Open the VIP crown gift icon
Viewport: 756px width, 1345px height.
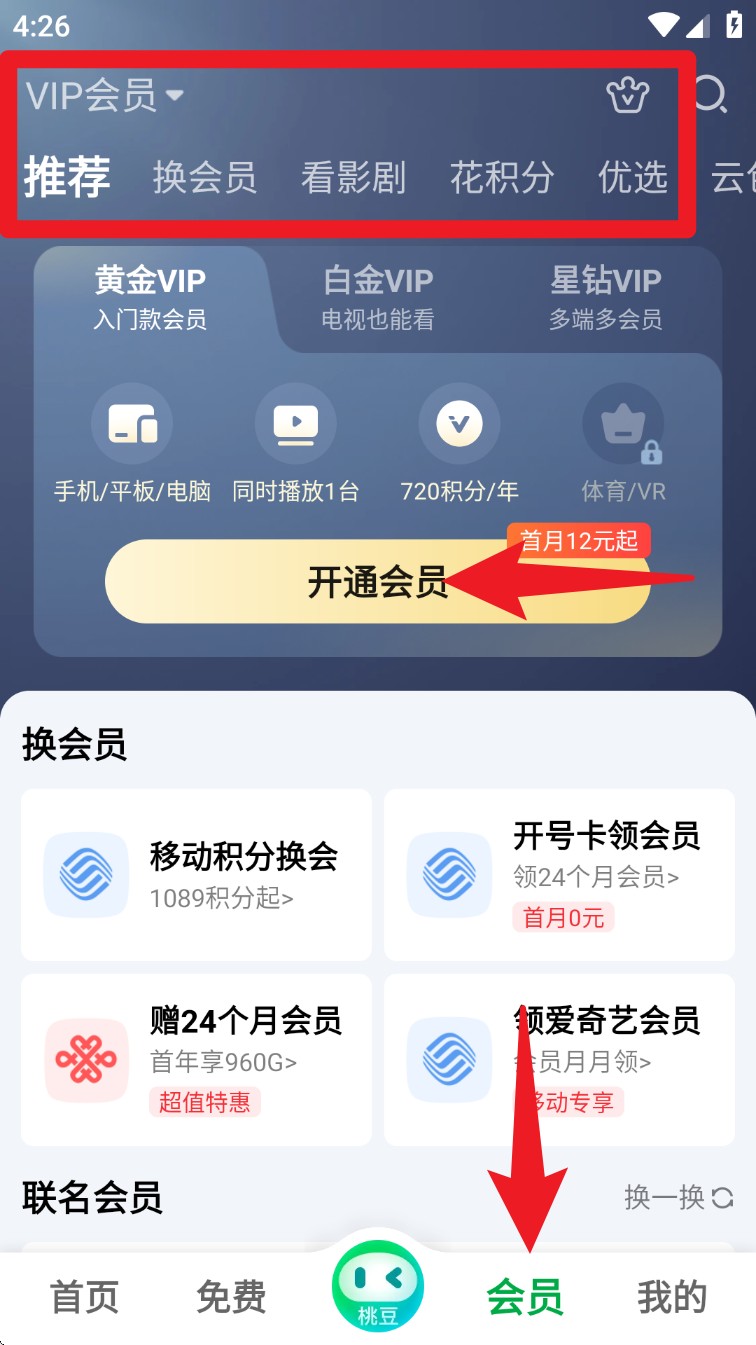(629, 96)
